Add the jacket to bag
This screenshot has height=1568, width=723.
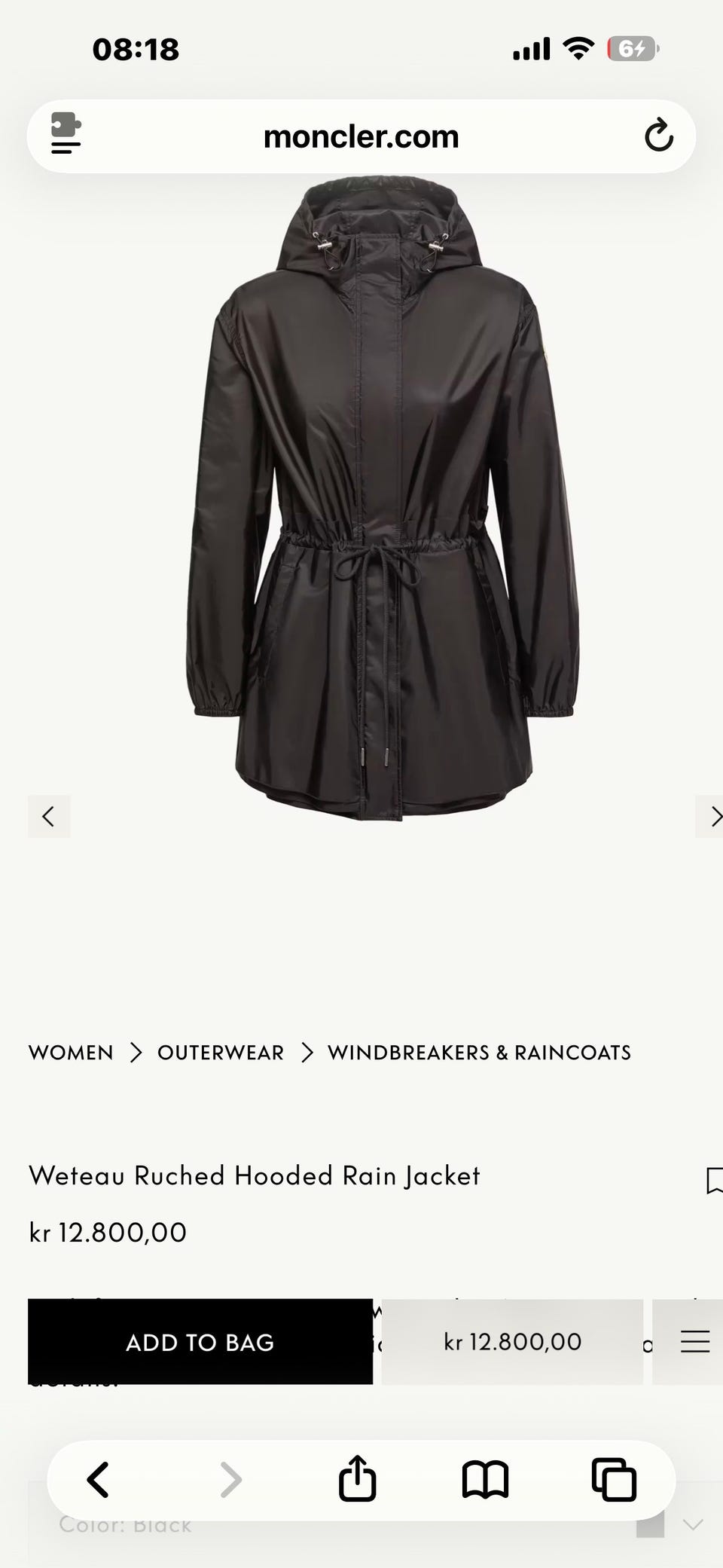(200, 1342)
